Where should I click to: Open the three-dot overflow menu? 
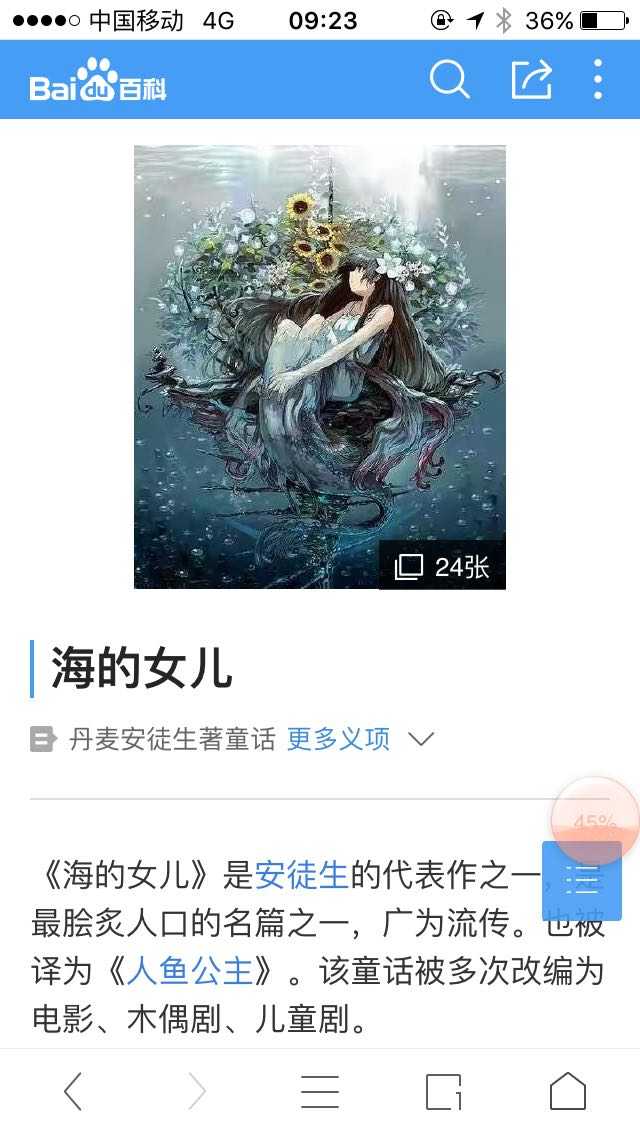598,80
